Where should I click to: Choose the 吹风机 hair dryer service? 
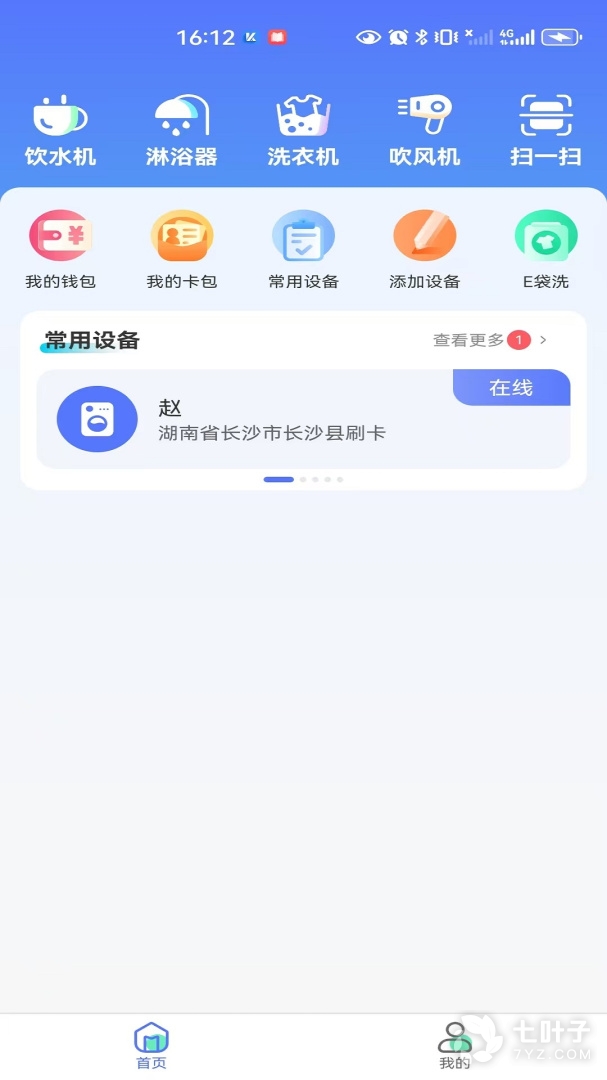(x=424, y=130)
